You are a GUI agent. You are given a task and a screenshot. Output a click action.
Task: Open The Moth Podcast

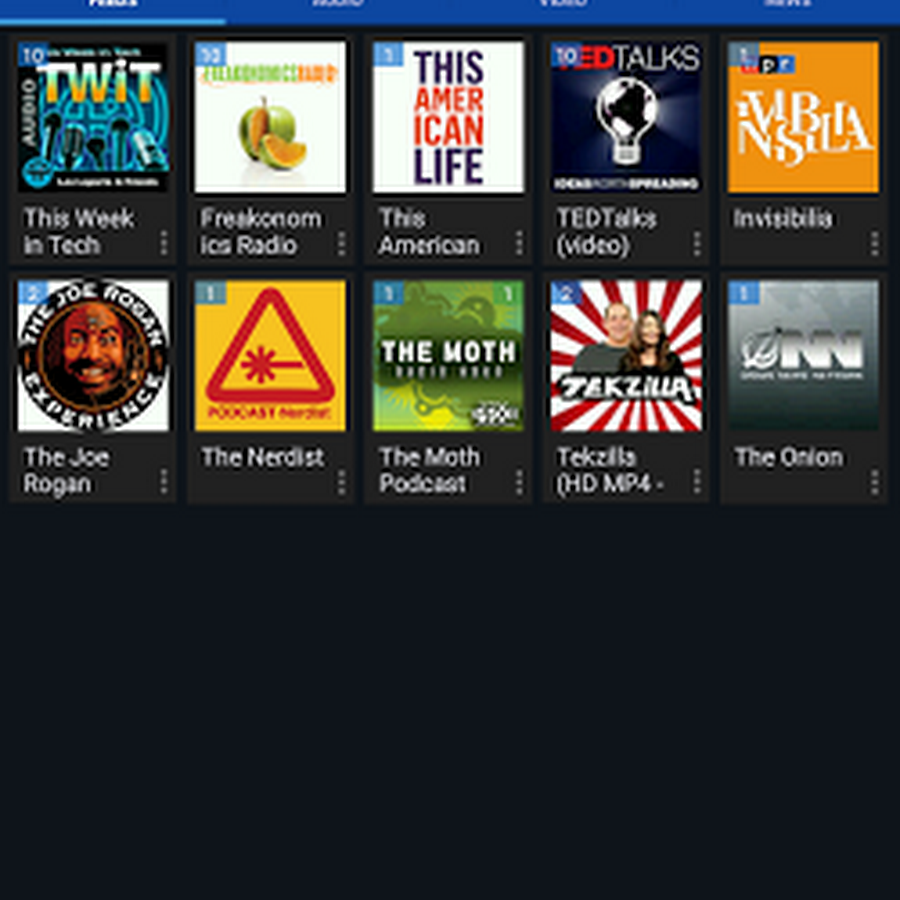448,356
